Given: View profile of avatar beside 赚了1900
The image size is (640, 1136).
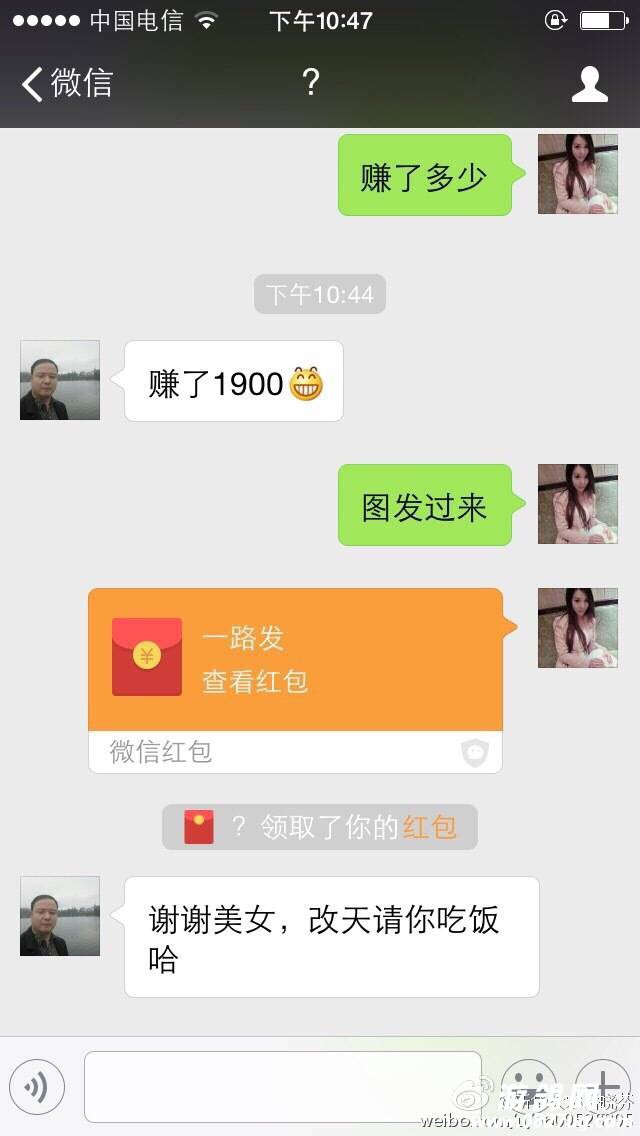Looking at the screenshot, I should pos(60,380).
